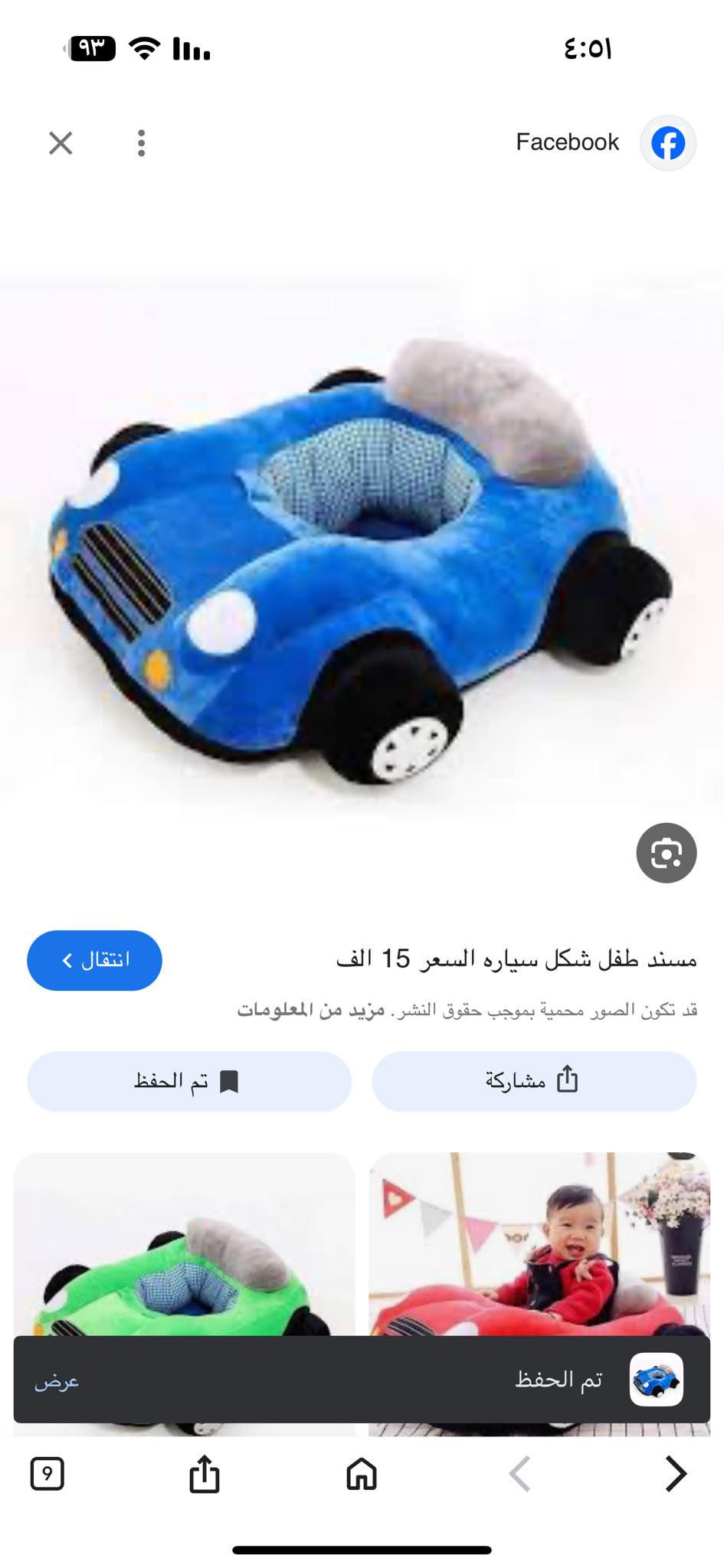
Task: Tap the dark right-arrow navigation button
Action: (675, 1474)
